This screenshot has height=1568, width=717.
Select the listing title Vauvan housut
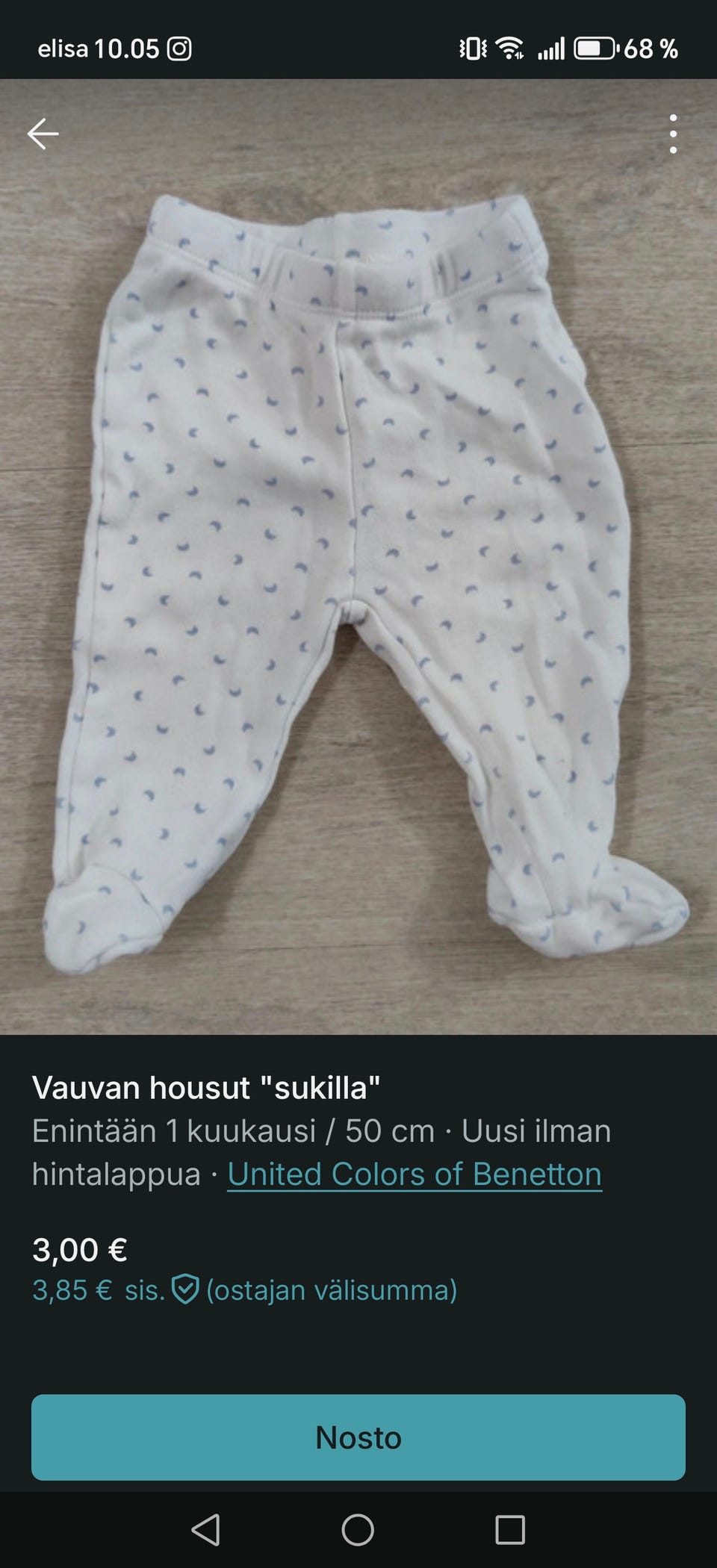pyautogui.click(x=207, y=1088)
